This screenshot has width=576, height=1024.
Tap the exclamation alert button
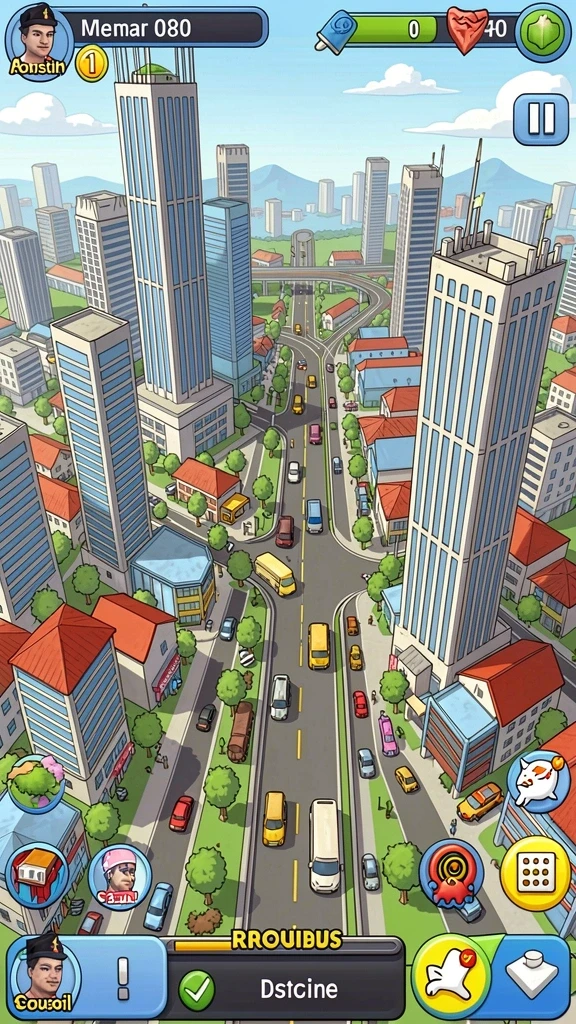tap(123, 978)
